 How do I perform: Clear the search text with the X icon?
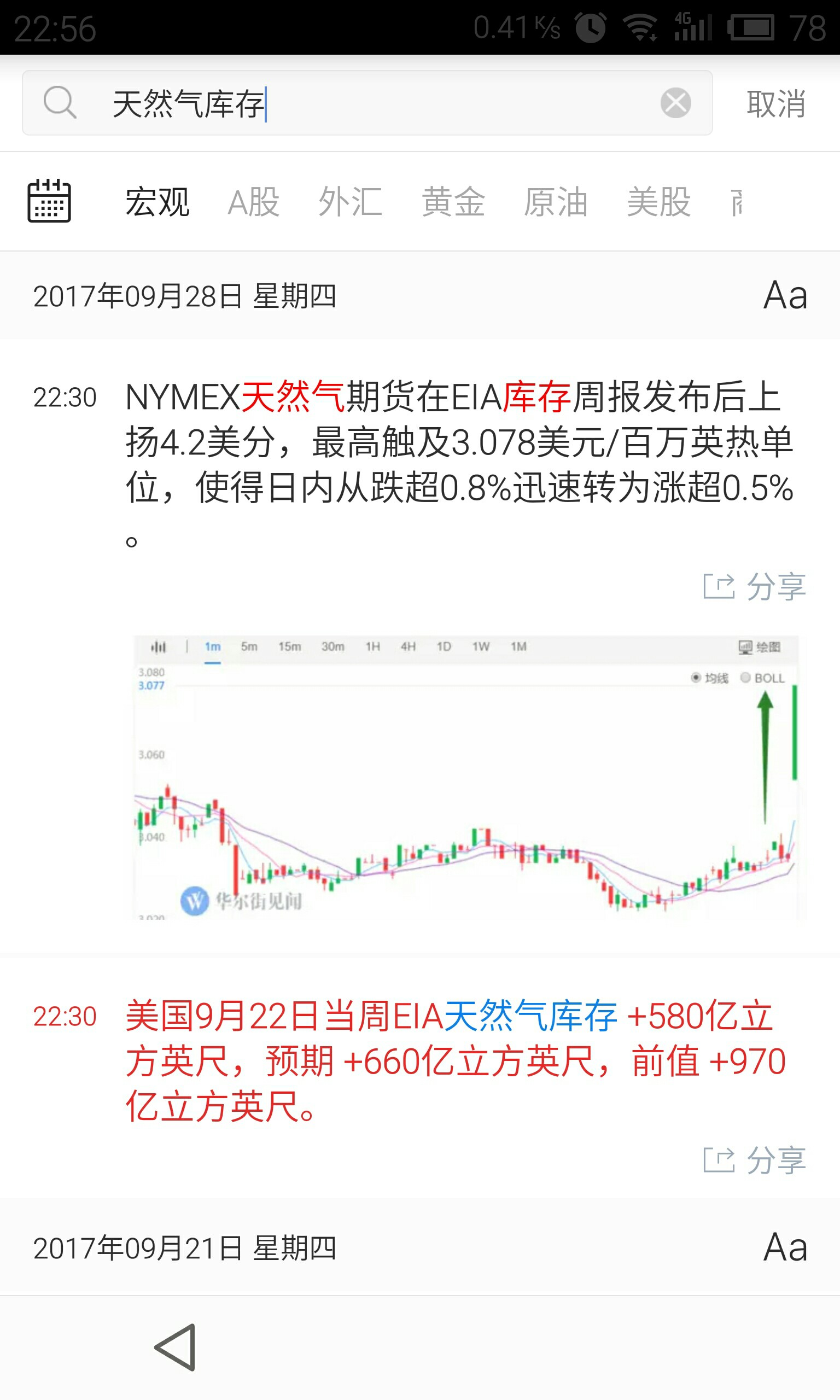tap(675, 103)
